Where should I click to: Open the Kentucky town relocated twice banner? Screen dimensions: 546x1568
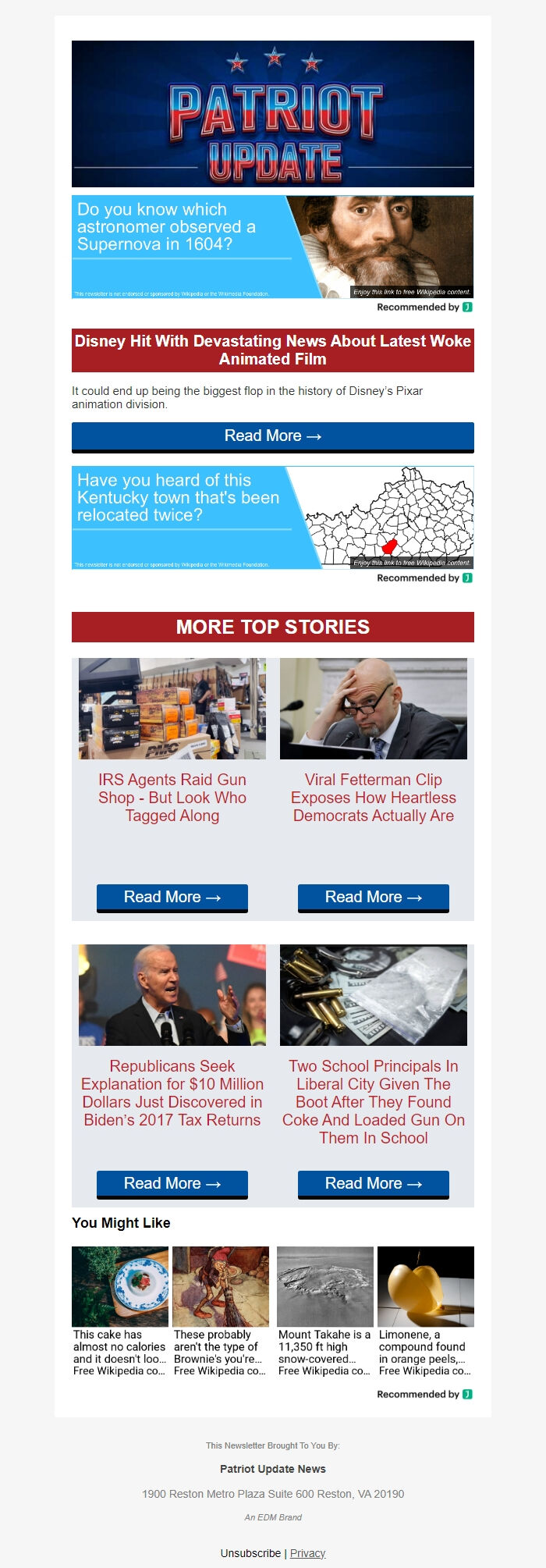272,517
